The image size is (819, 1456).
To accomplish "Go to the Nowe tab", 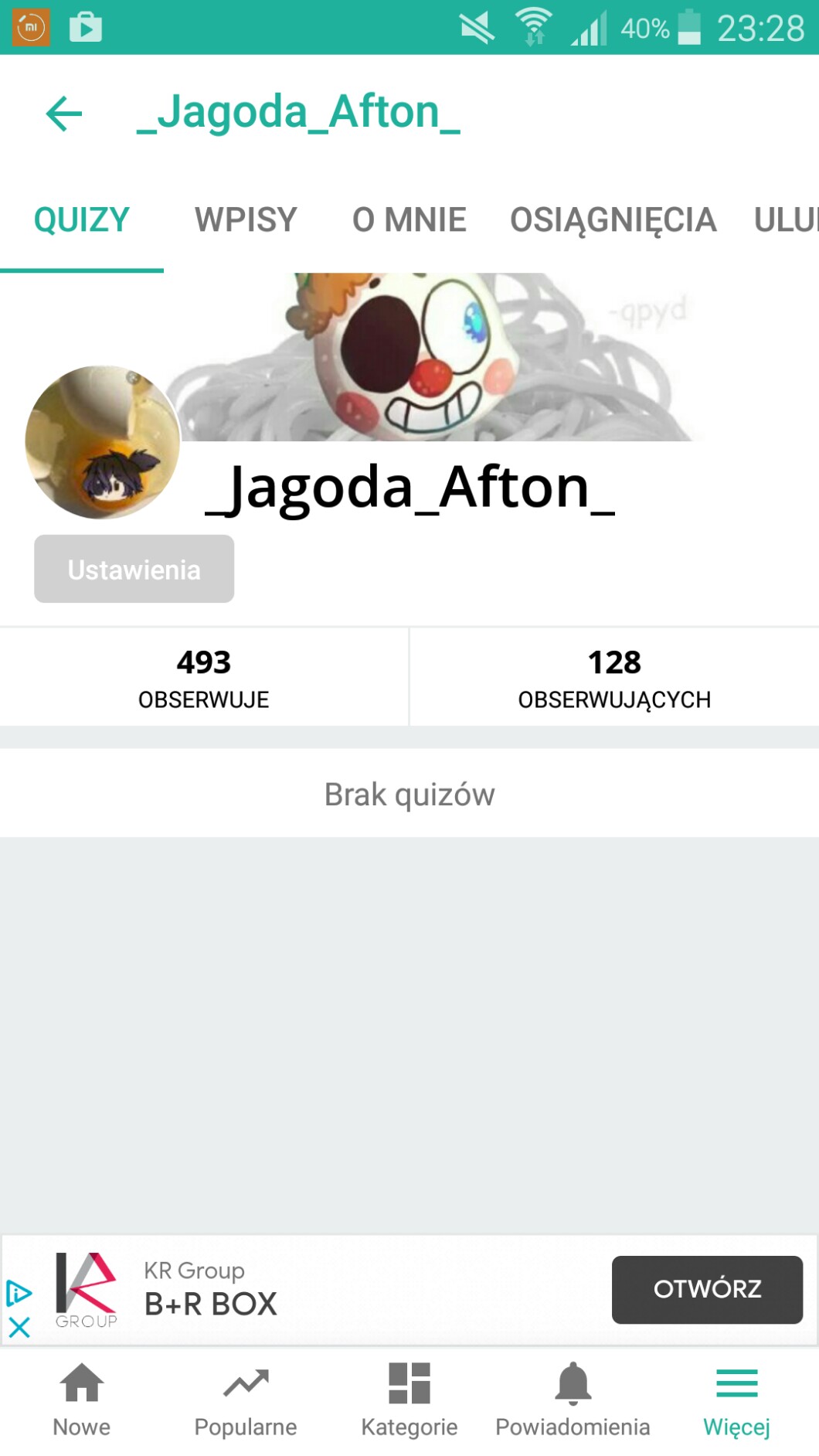I will click(82, 1399).
